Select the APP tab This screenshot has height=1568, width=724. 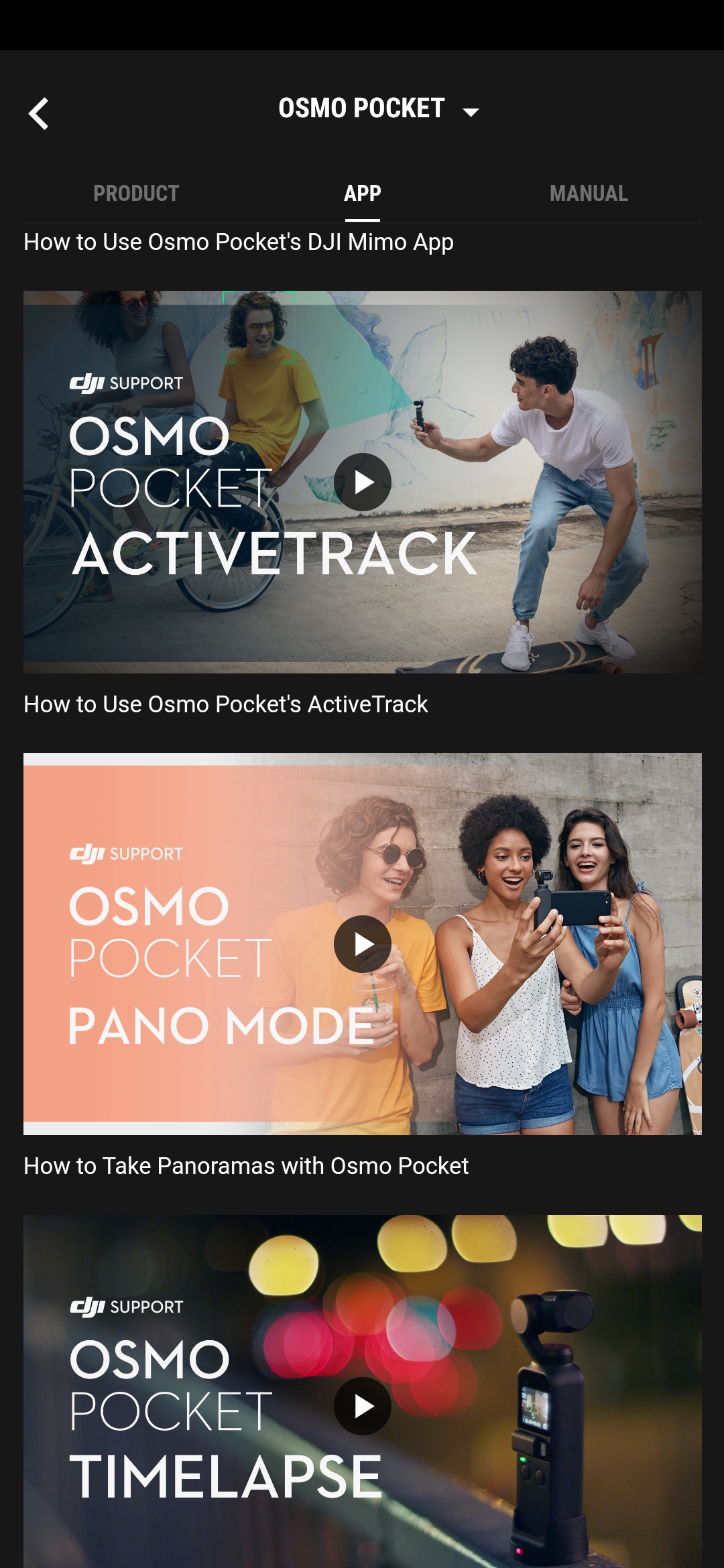362,194
